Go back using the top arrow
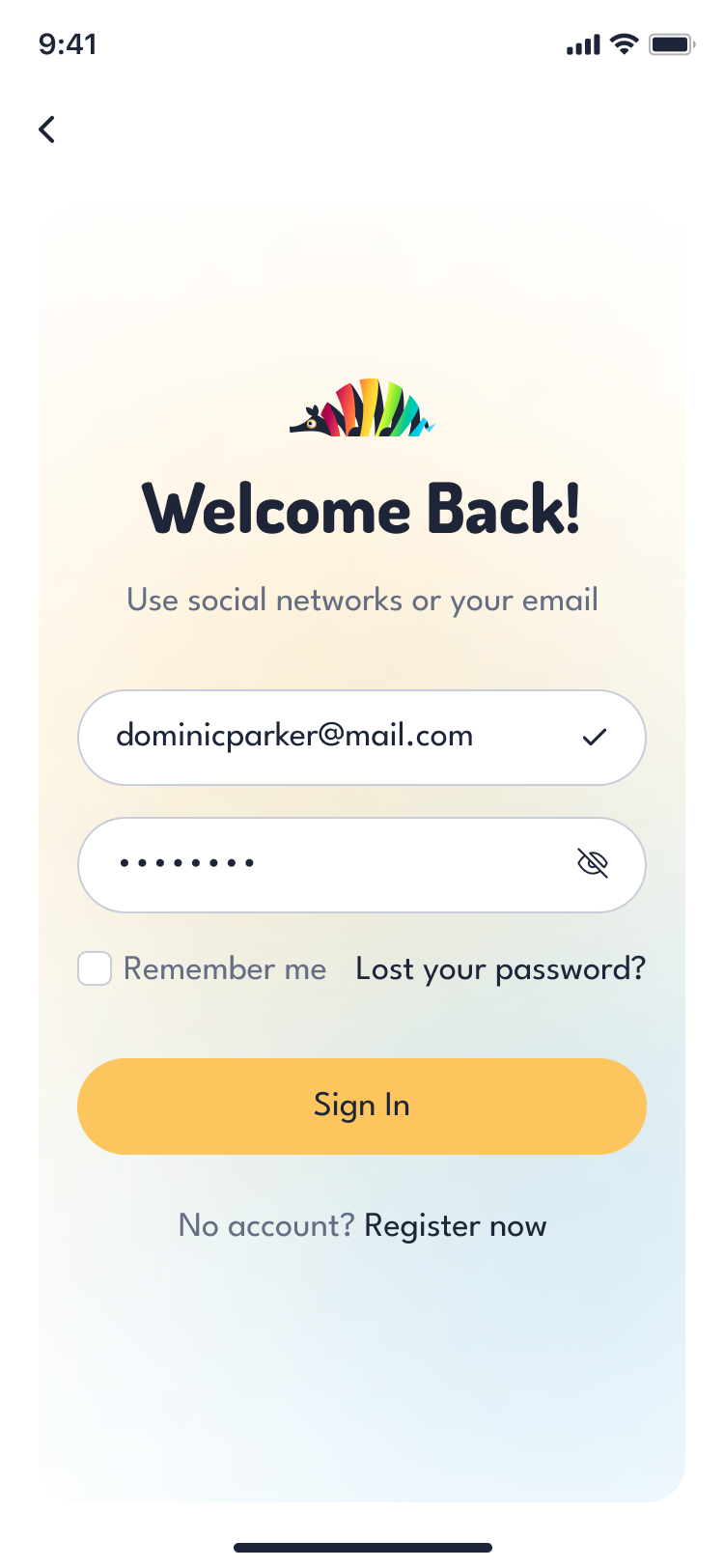The height and width of the screenshot is (1568, 724). [x=46, y=129]
